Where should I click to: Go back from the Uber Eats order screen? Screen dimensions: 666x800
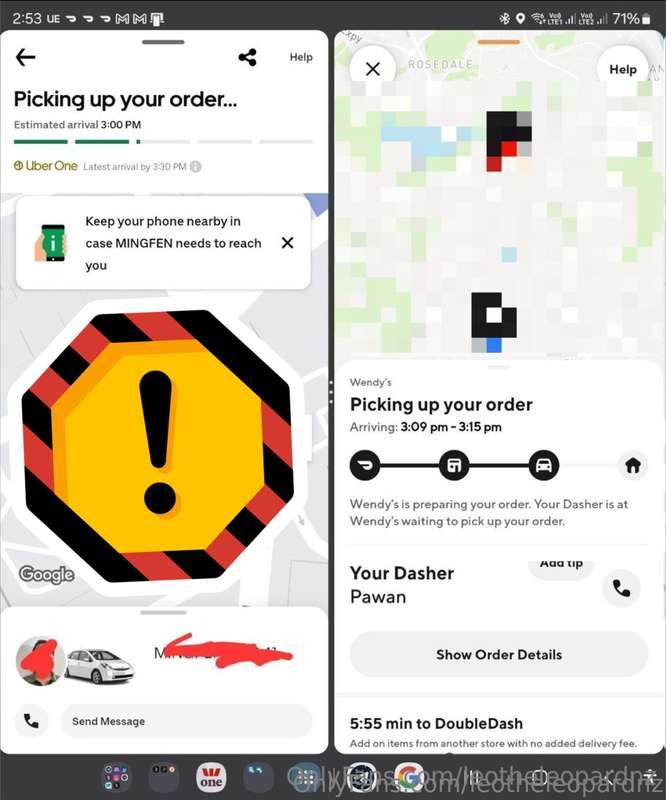pyautogui.click(x=26, y=57)
